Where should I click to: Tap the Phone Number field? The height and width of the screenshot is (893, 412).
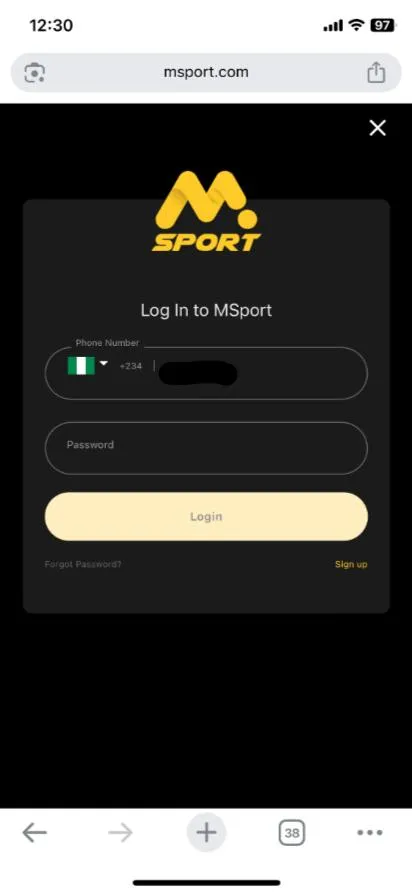(x=206, y=373)
